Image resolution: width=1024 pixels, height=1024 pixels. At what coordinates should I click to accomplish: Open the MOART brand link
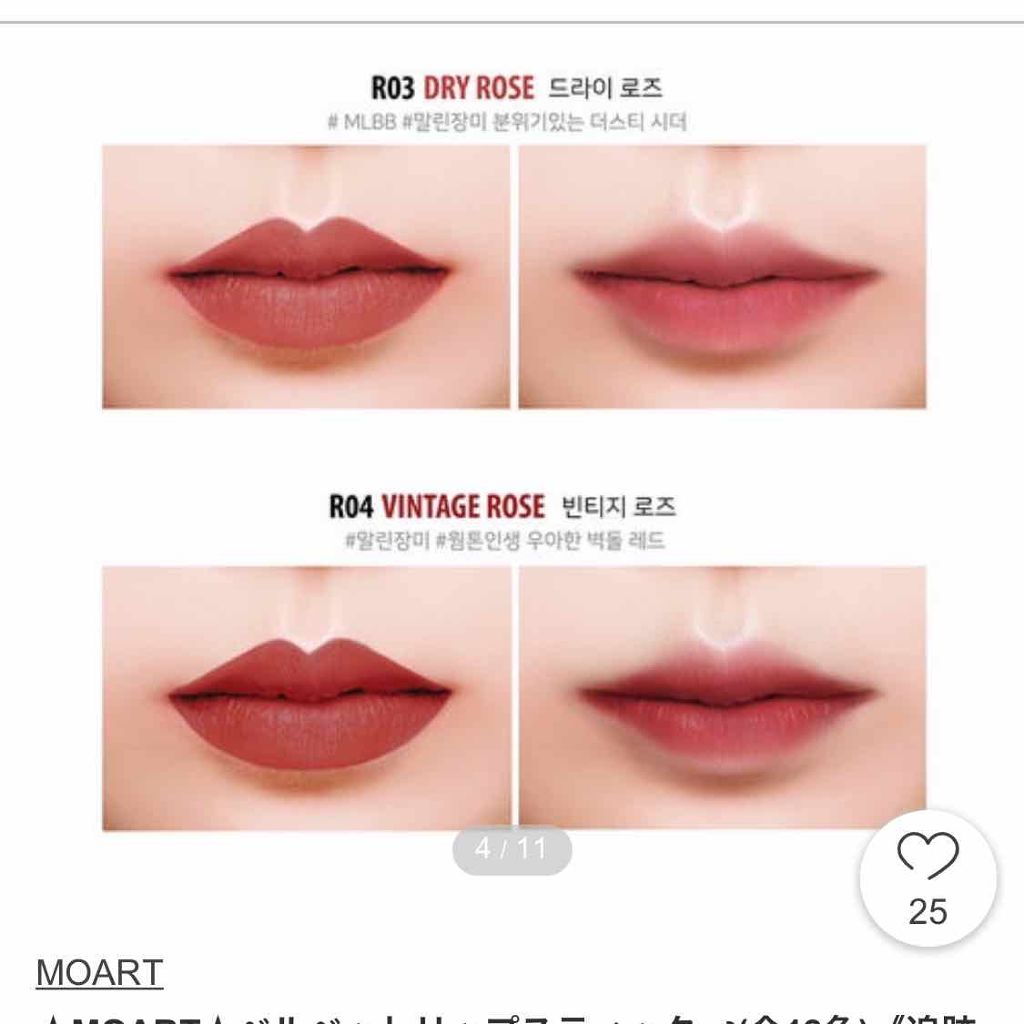[x=99, y=972]
